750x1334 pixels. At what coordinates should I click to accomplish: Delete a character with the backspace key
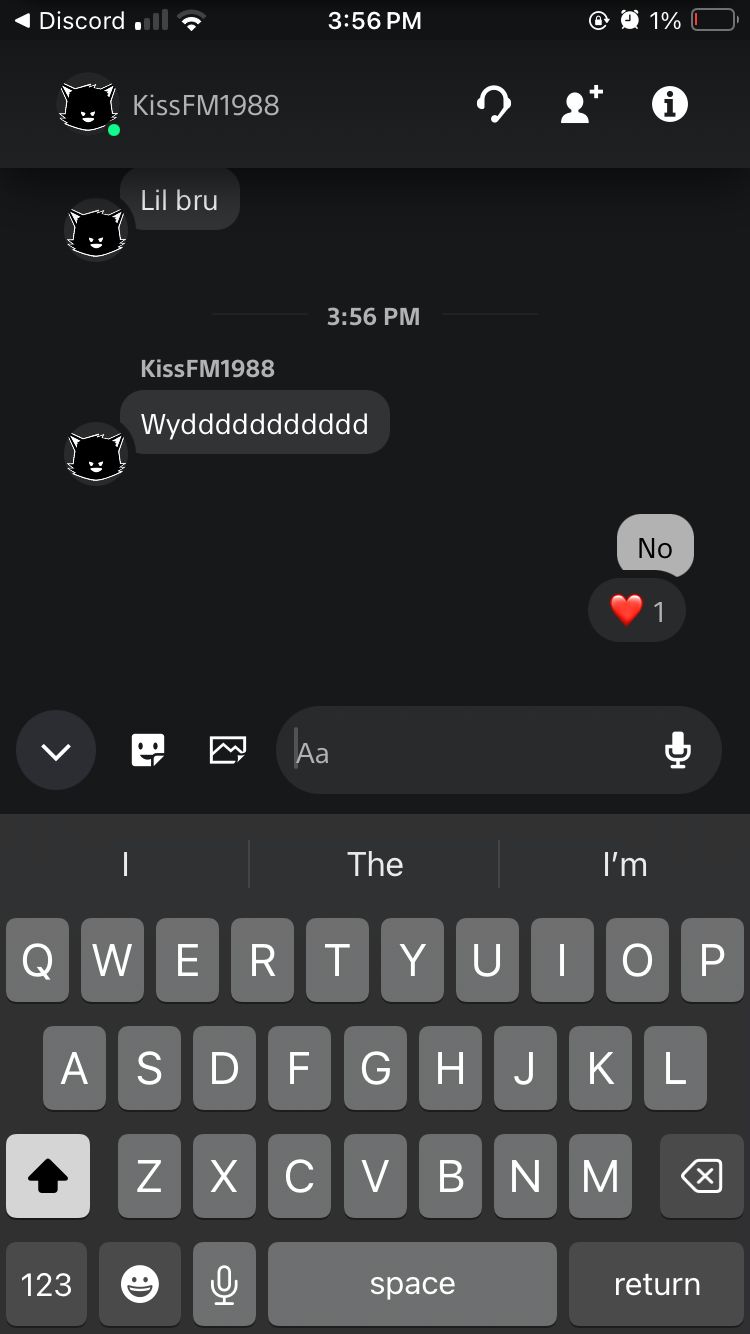tap(701, 1177)
